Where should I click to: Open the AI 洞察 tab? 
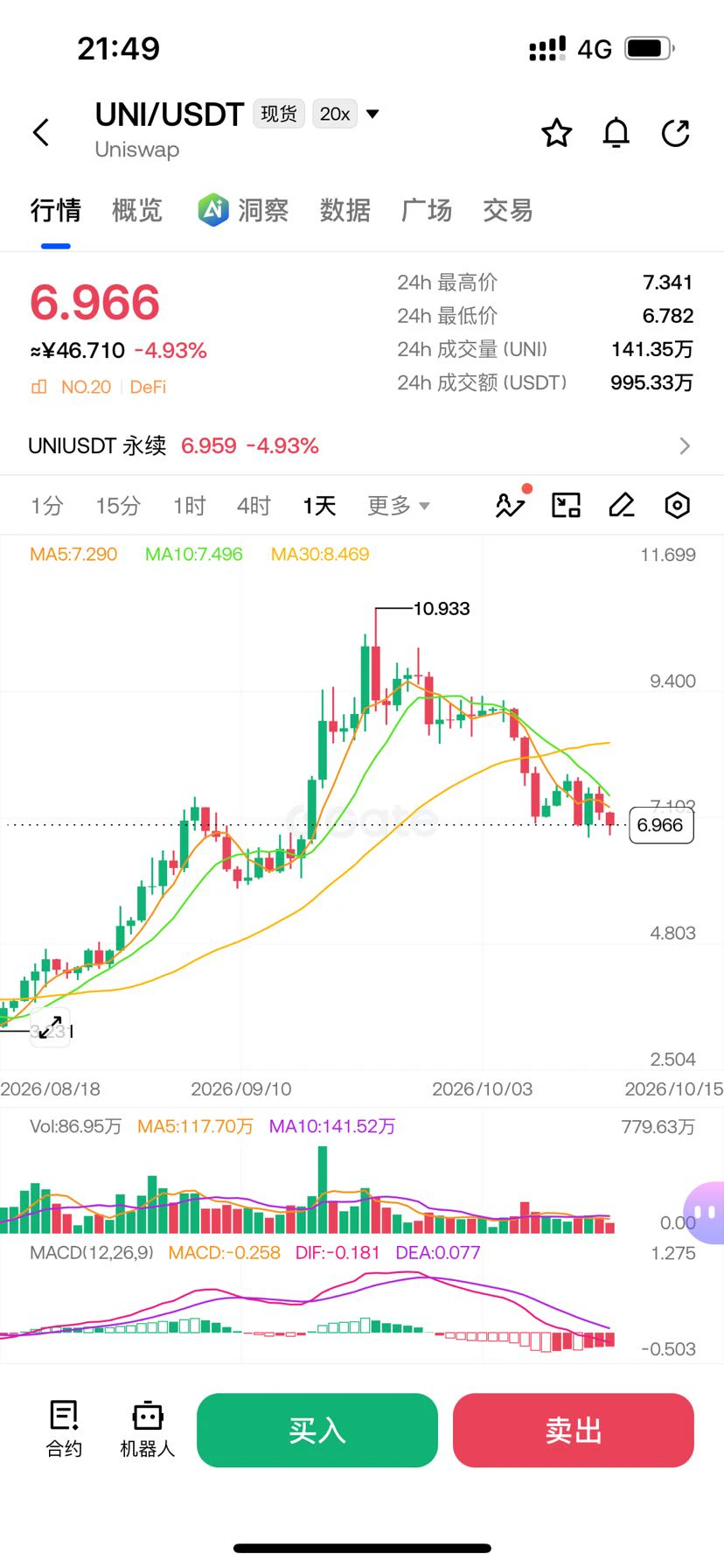(243, 210)
